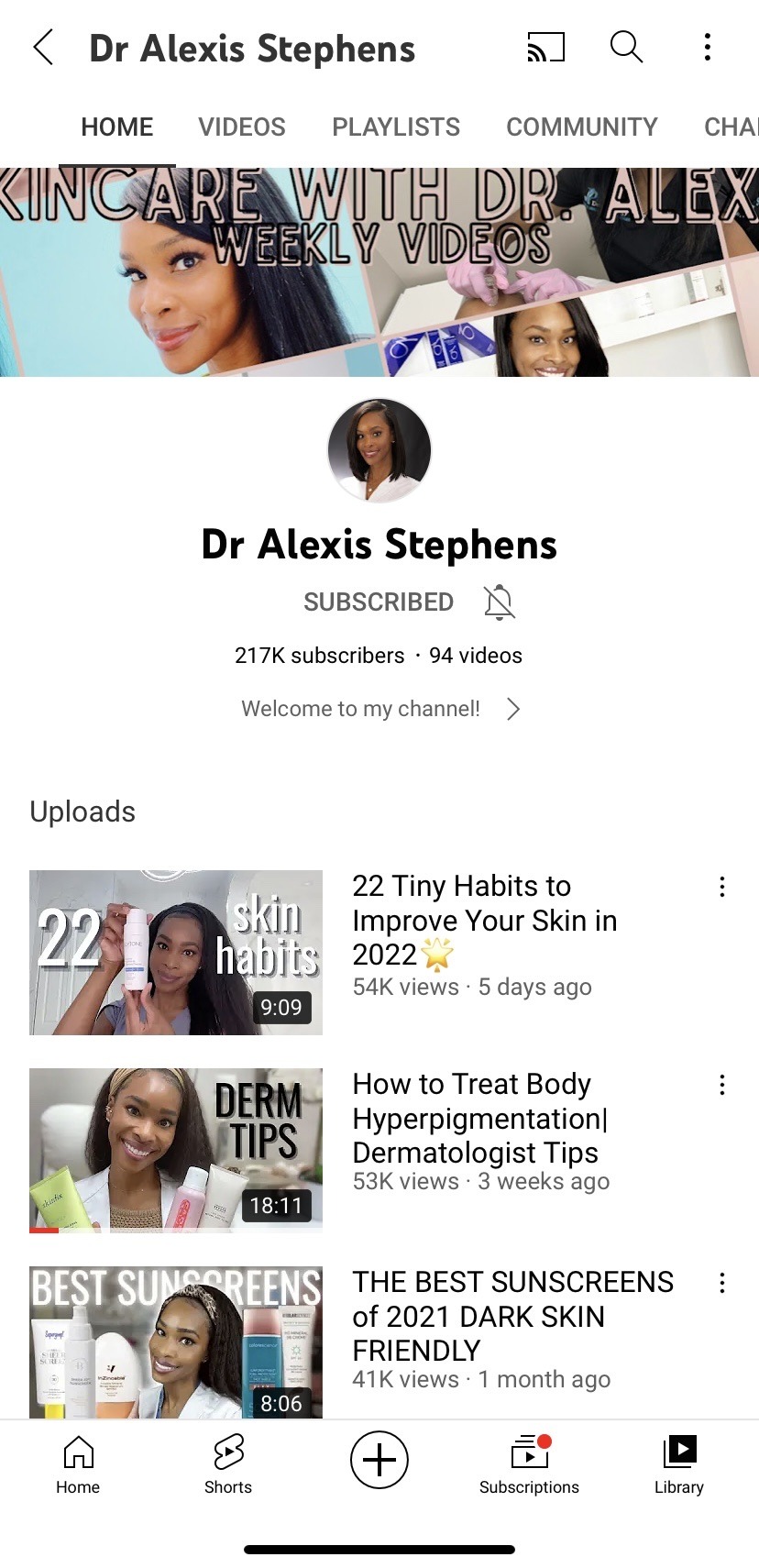Open options for Body Hyperpigmentation video

pyautogui.click(x=722, y=1085)
